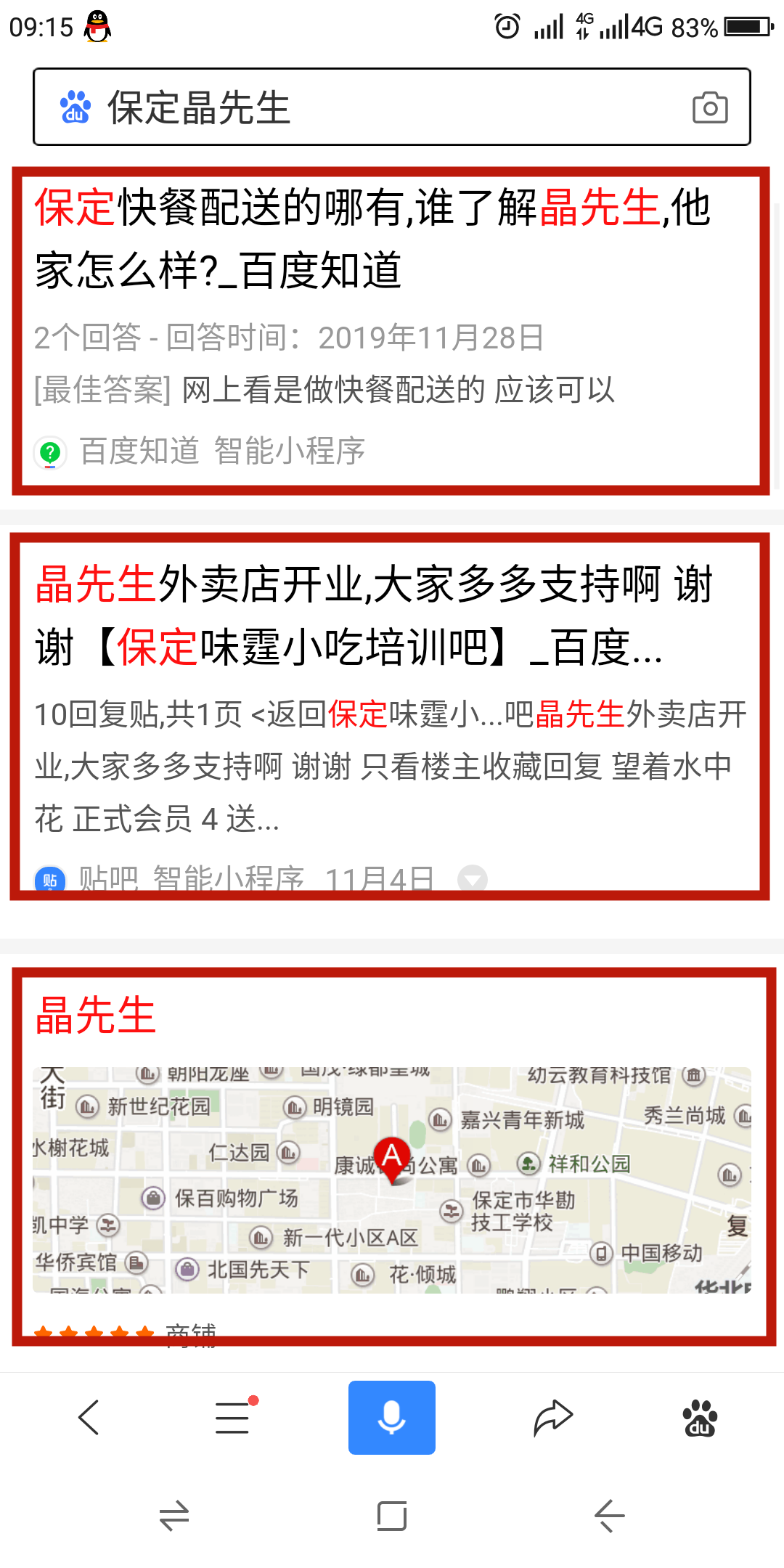
Task: Share this search results page
Action: point(553,1417)
